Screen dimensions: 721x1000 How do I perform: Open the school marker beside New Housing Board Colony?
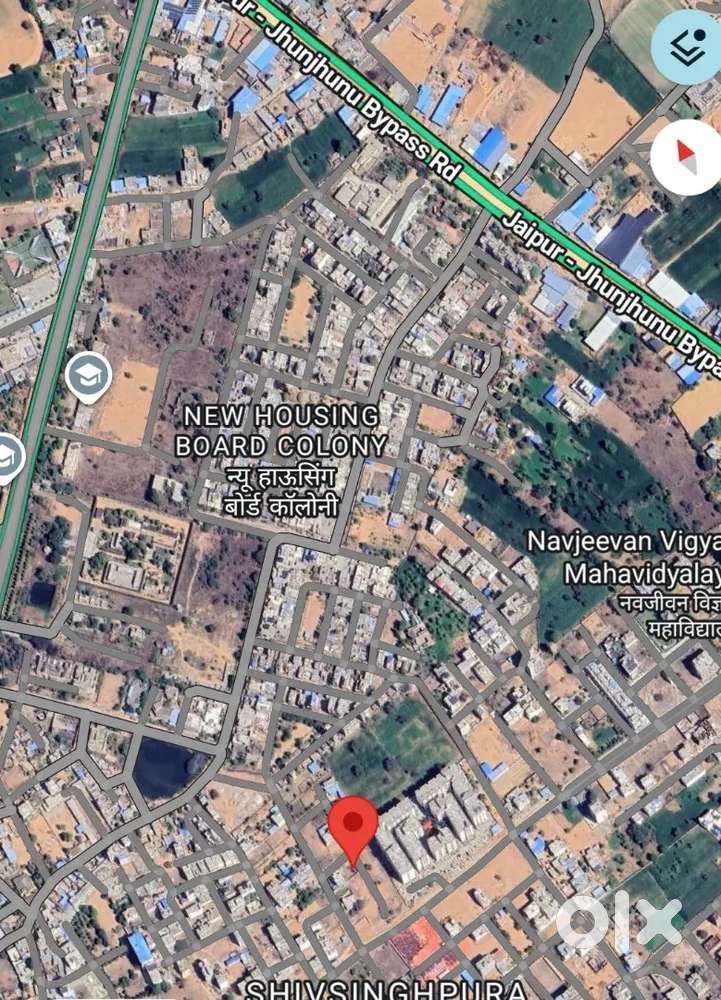[x=89, y=377]
